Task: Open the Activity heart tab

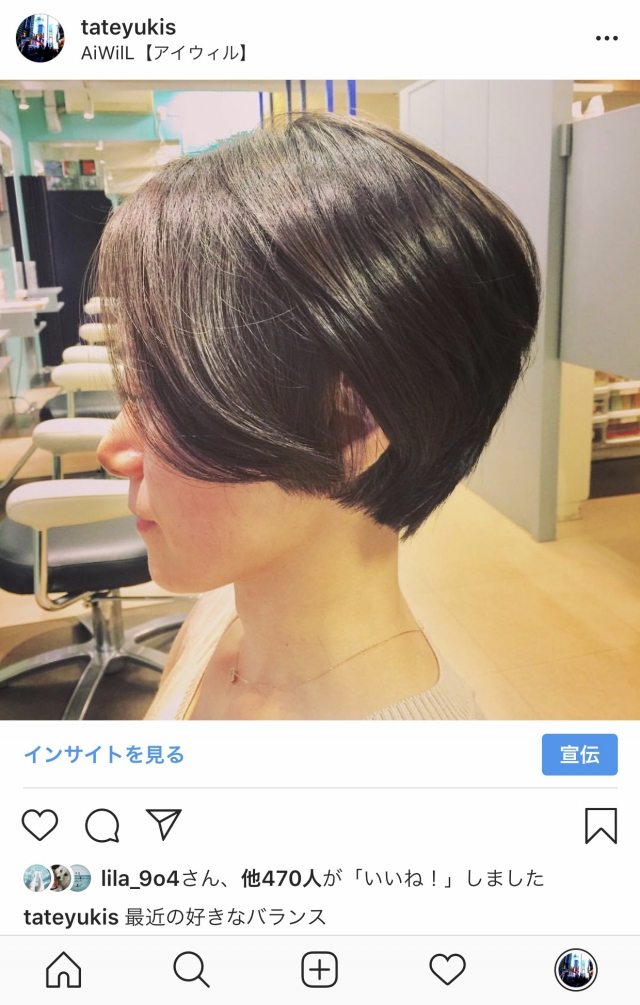Action: [447, 969]
